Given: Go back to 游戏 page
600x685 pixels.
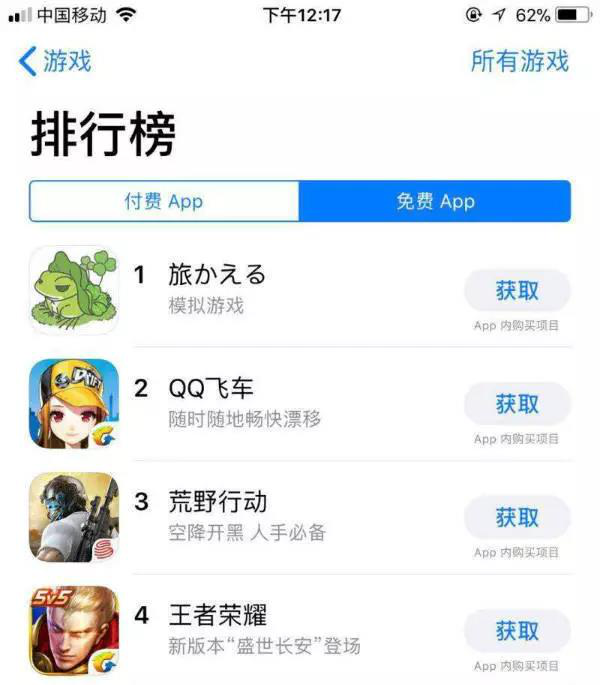Looking at the screenshot, I should coord(56,62).
